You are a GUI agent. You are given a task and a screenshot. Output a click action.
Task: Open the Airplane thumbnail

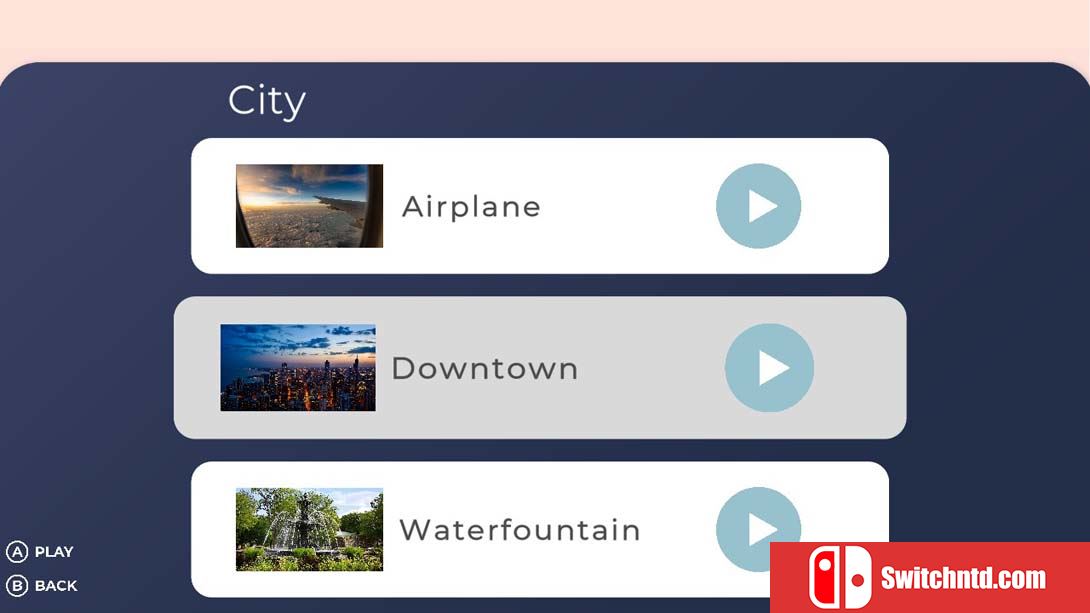[x=309, y=206]
